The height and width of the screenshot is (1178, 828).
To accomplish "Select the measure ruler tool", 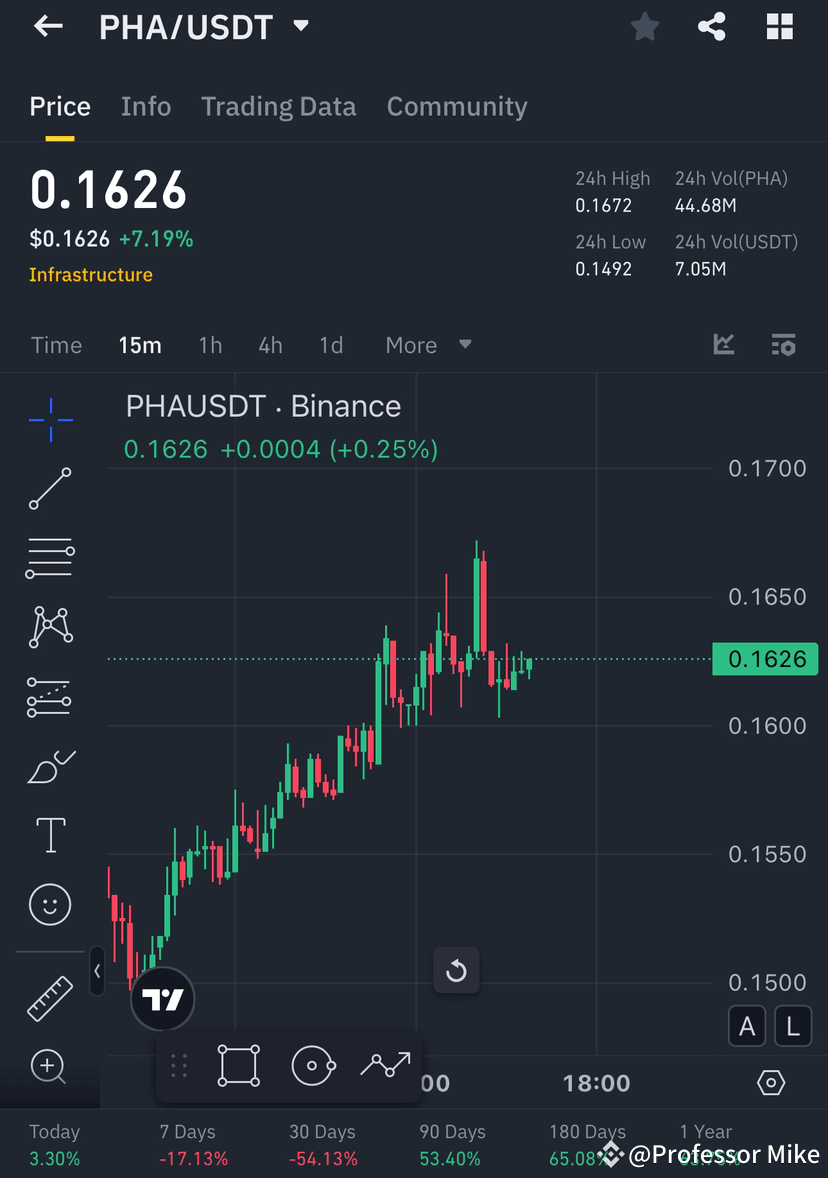I will (x=49, y=997).
